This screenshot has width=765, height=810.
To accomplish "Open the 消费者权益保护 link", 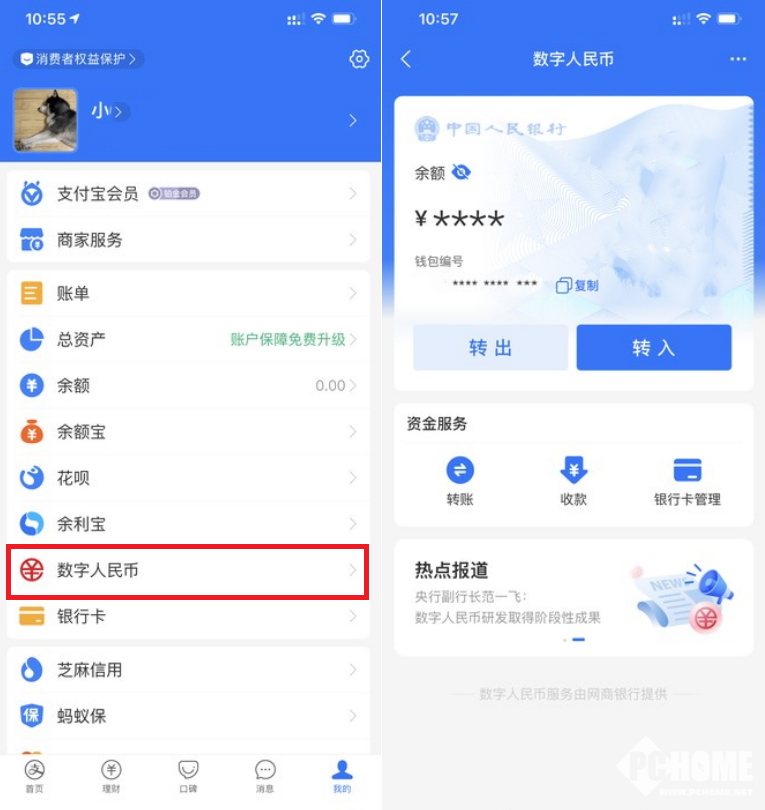I will [x=80, y=60].
